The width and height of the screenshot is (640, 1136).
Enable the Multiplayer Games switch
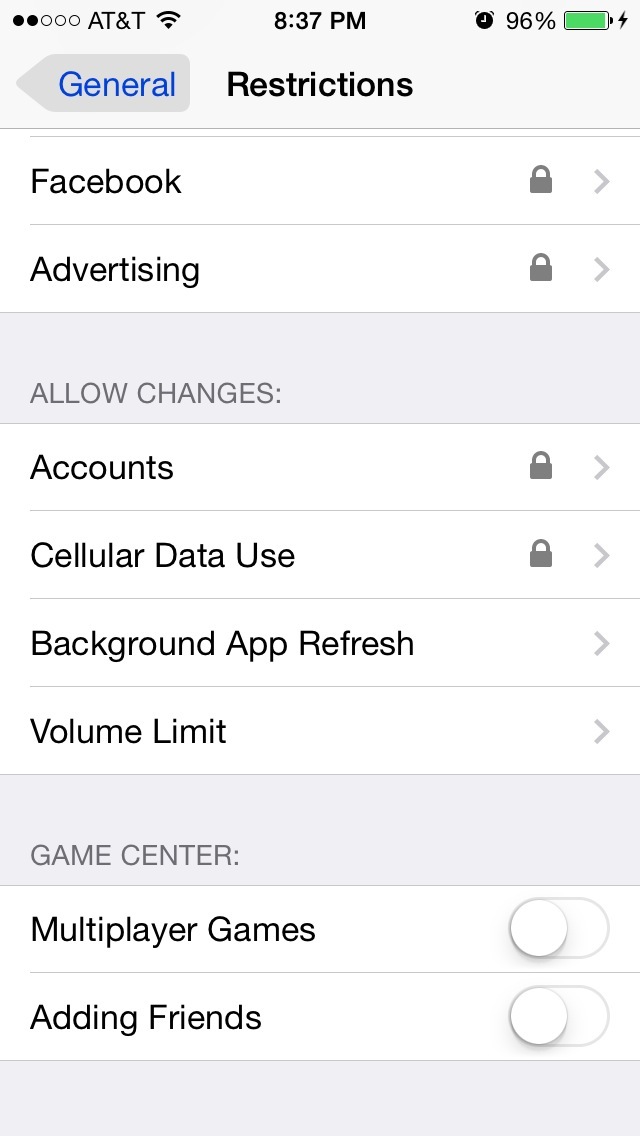558,930
